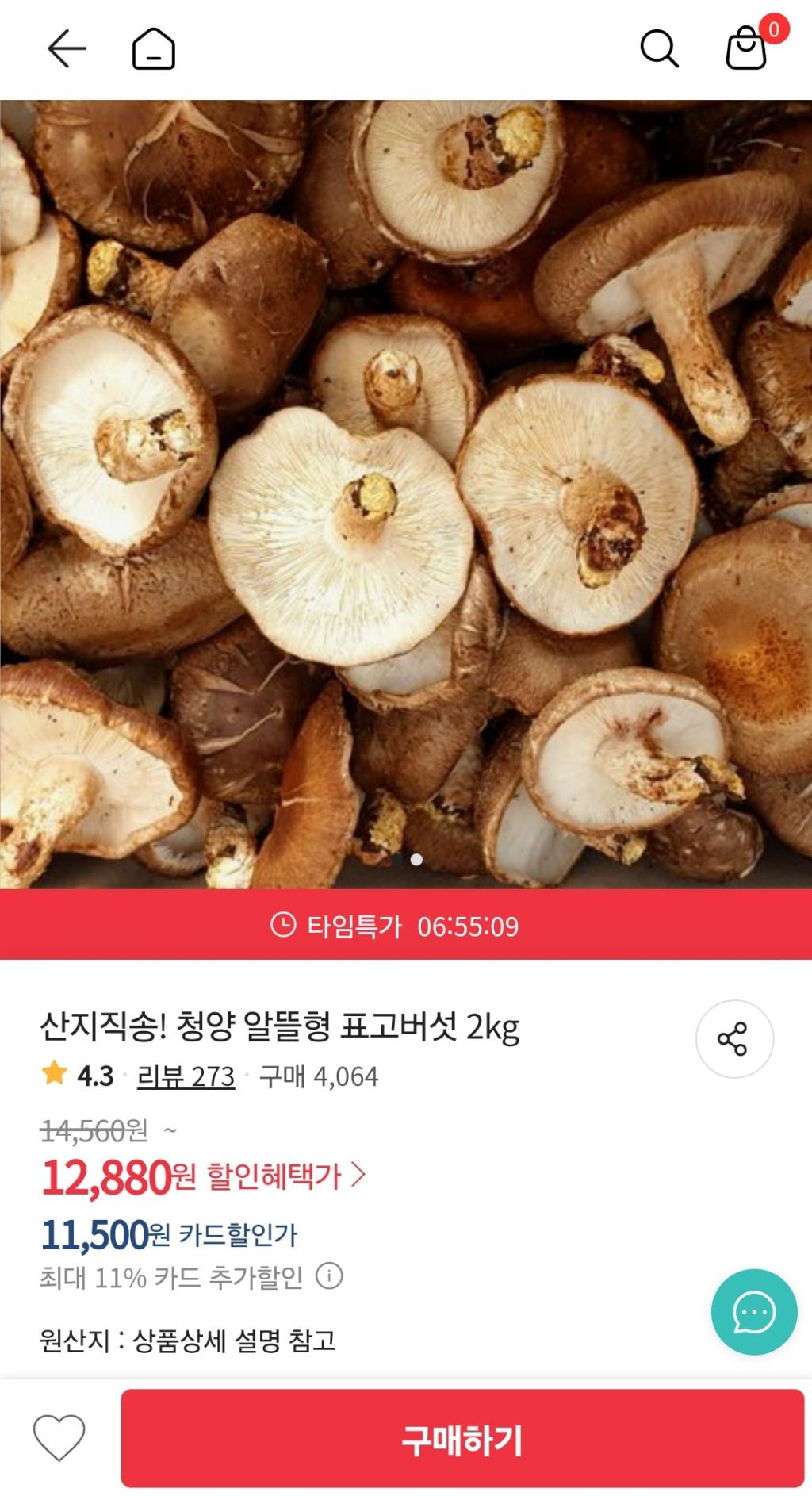
Task: Expand 할인혜택가 discount details
Action: click(x=285, y=1176)
